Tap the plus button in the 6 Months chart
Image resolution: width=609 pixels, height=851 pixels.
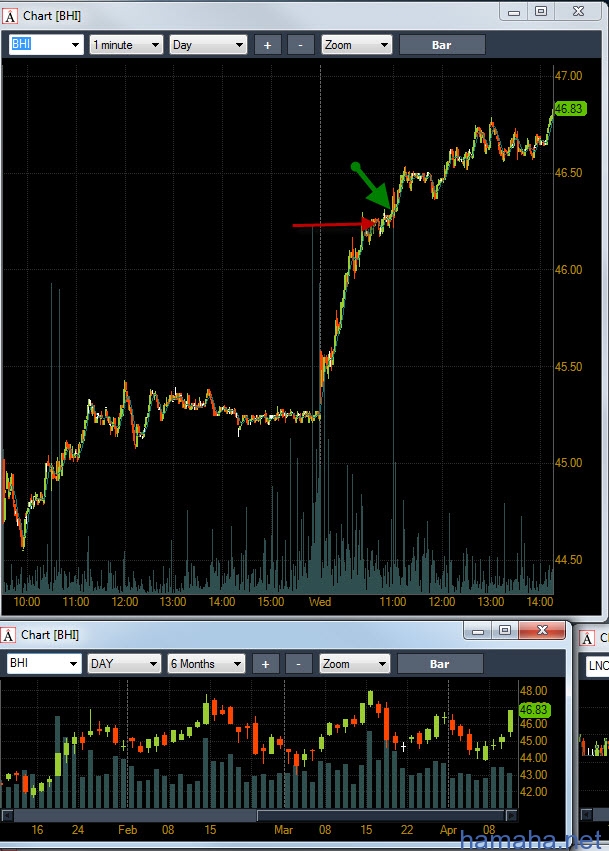coord(265,663)
